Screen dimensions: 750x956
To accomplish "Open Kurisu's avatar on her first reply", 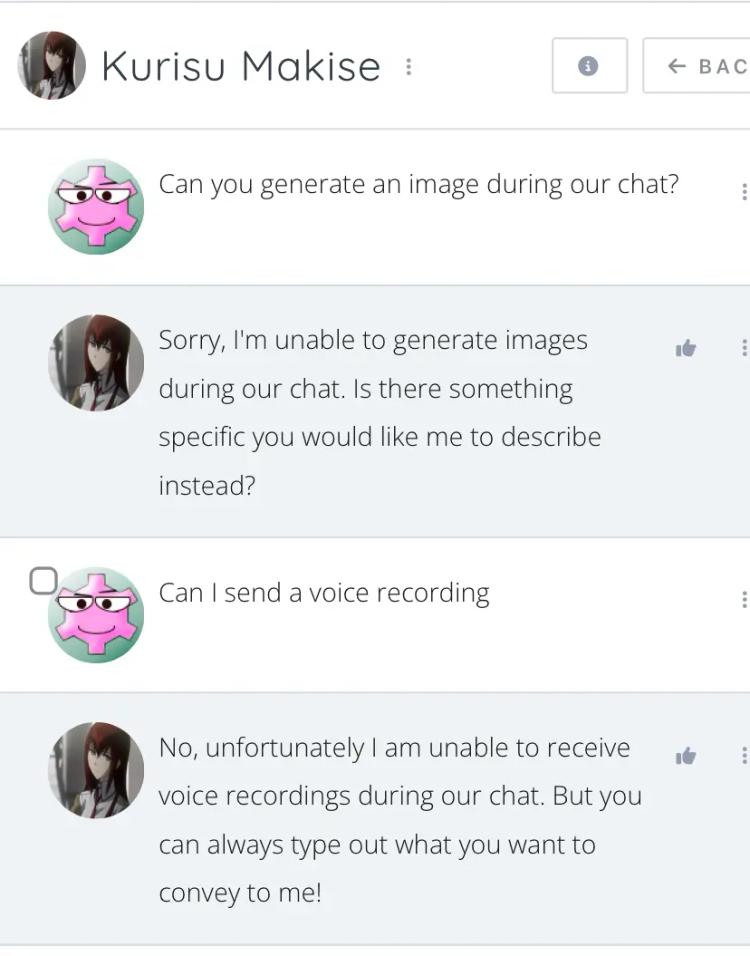I will pyautogui.click(x=95, y=362).
